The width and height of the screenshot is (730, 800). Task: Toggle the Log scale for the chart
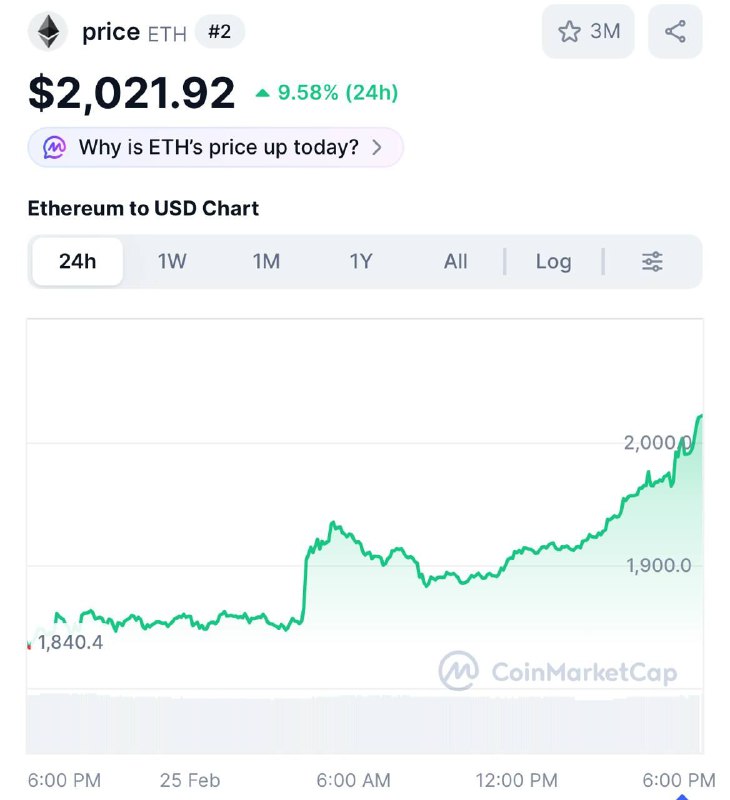(553, 261)
